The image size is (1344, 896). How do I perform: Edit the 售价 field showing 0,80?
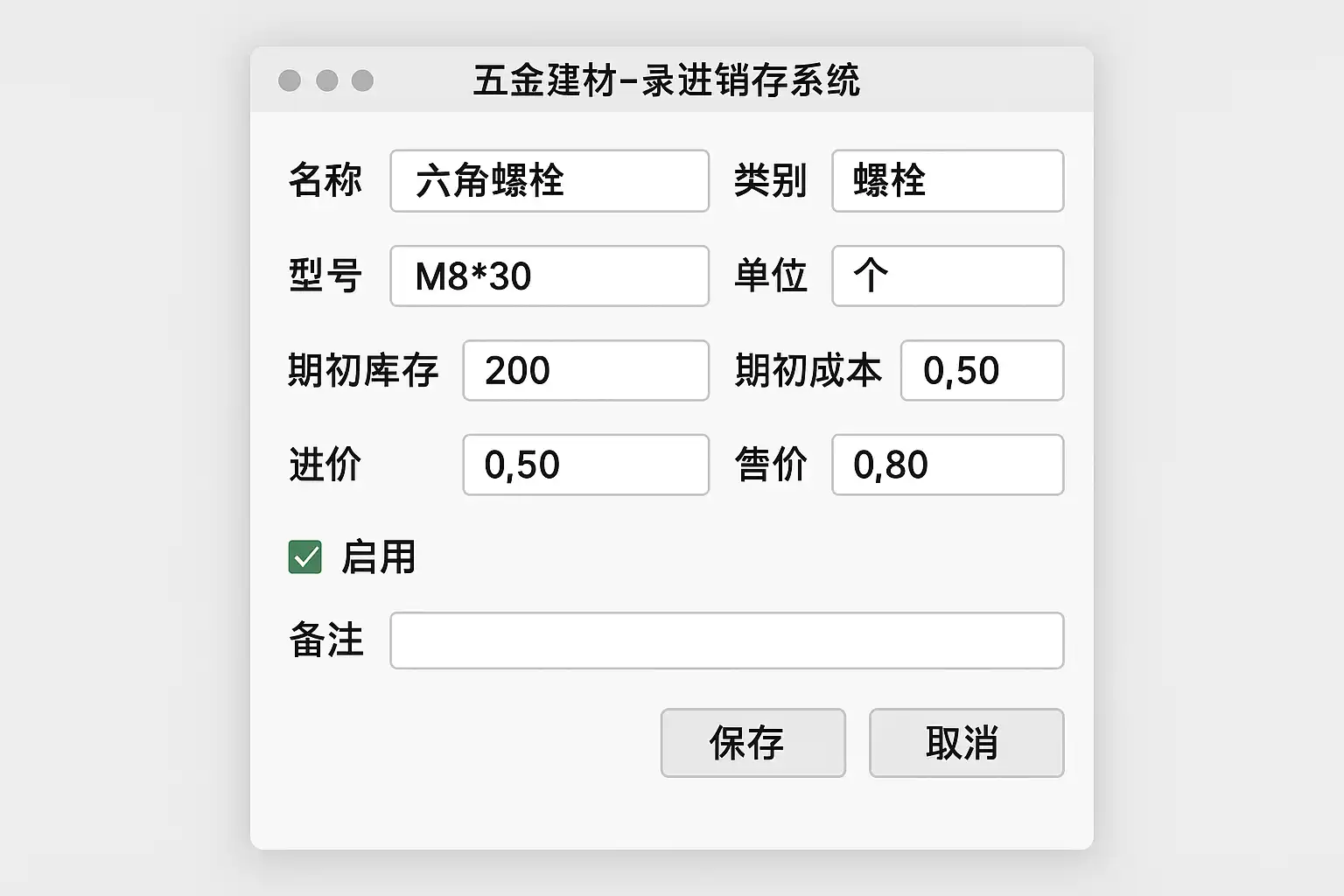948,465
